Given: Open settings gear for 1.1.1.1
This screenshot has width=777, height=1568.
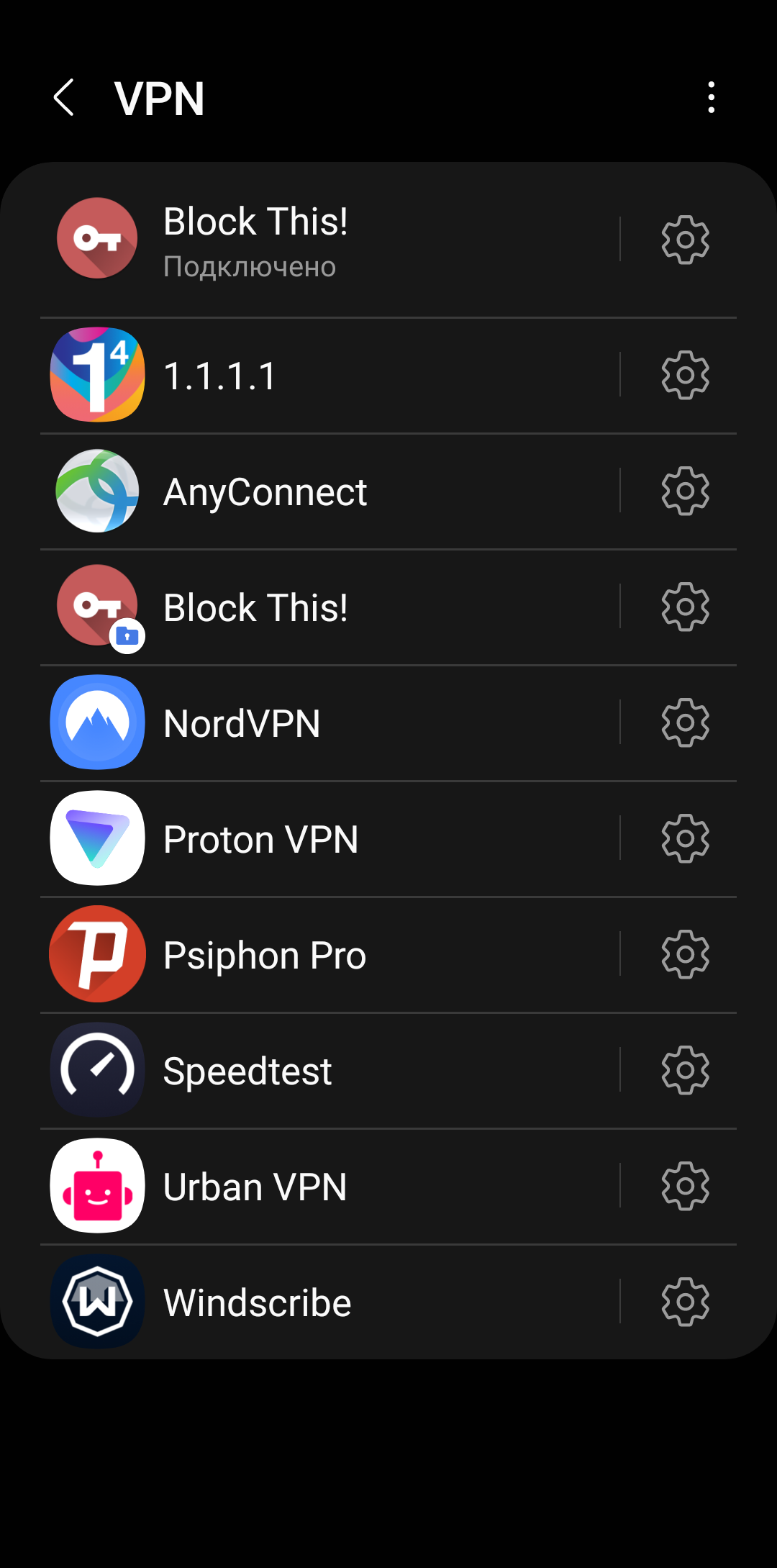Looking at the screenshot, I should click(x=685, y=375).
